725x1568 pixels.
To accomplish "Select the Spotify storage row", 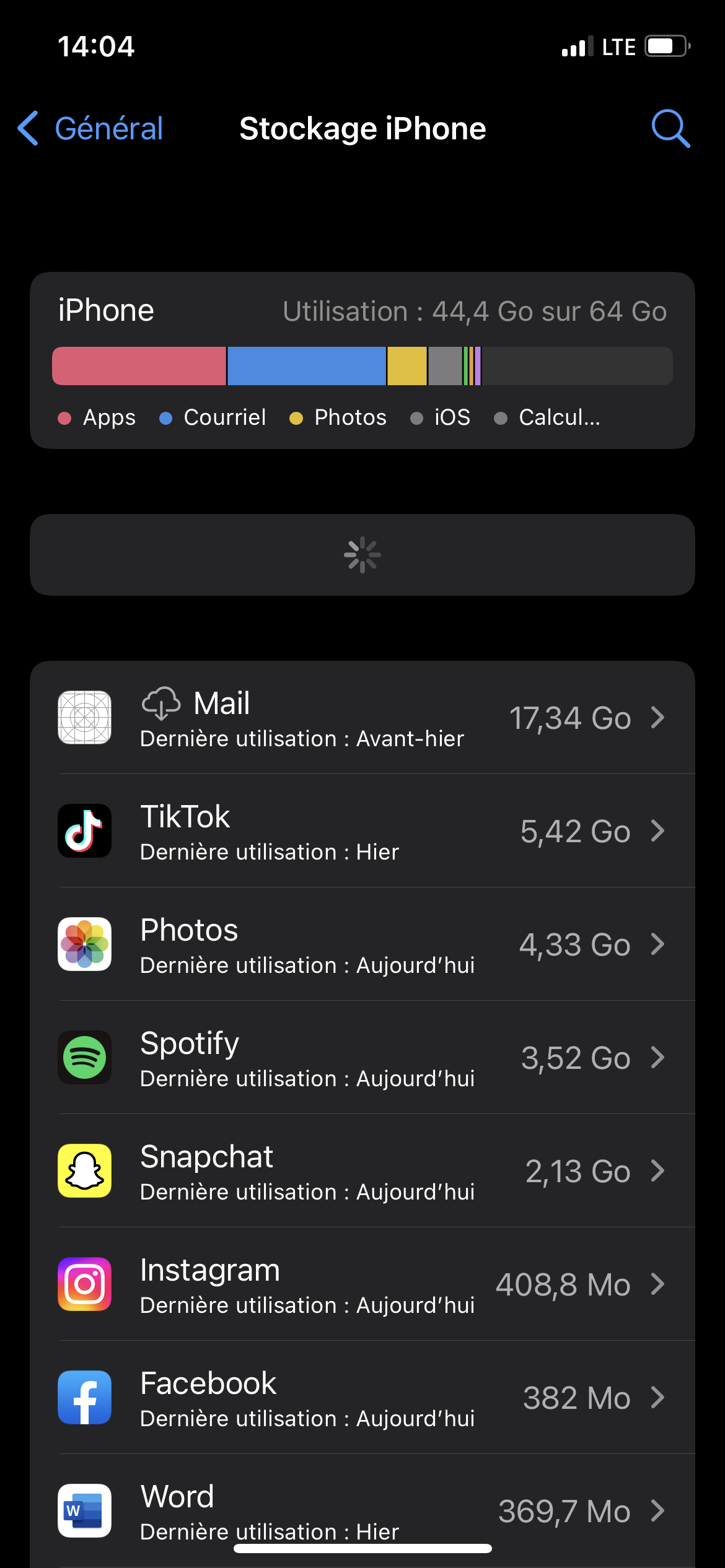I will click(x=362, y=1058).
